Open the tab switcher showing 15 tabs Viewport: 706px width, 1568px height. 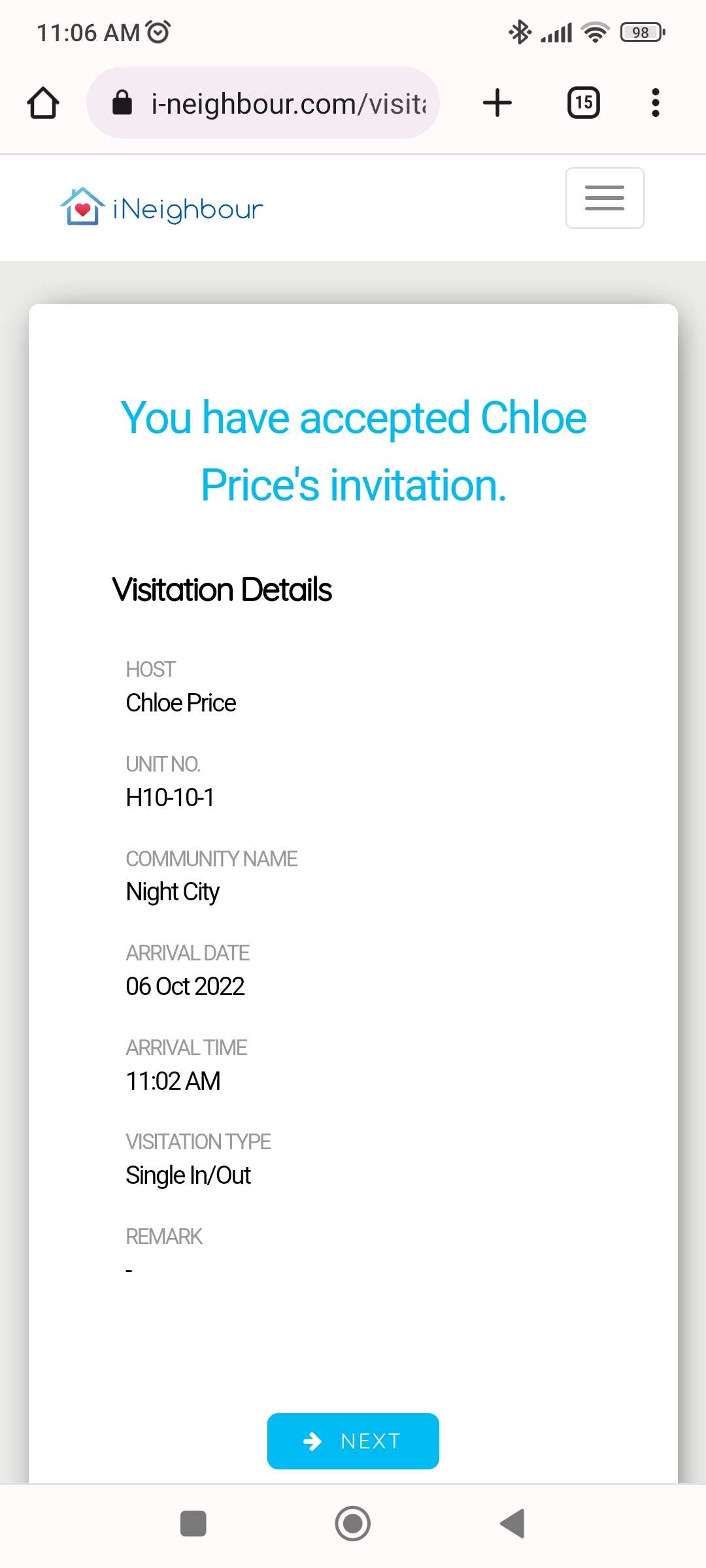pyautogui.click(x=584, y=103)
